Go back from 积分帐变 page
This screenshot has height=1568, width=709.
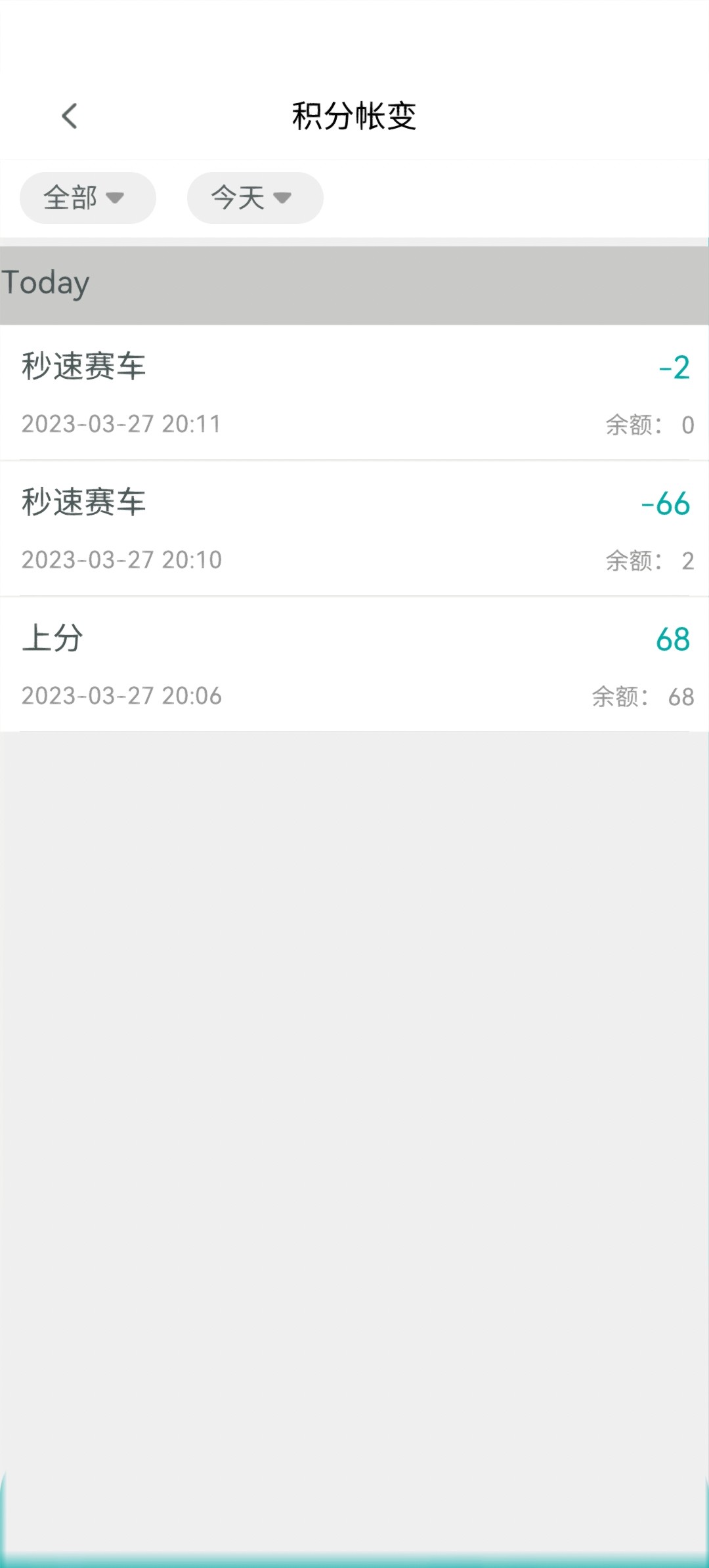[70, 116]
